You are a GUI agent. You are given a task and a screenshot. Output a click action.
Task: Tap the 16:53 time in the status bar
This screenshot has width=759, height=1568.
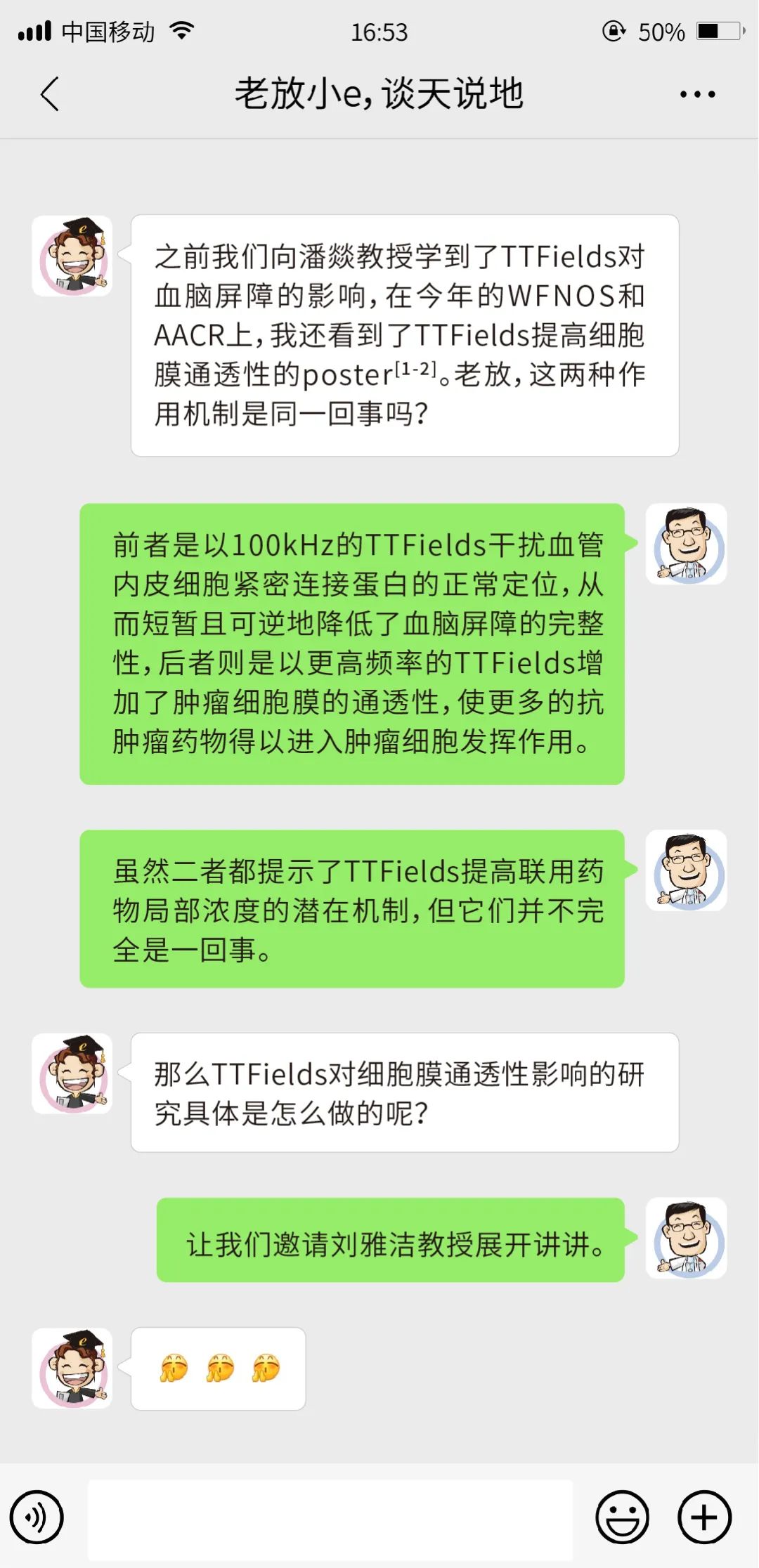(379, 31)
